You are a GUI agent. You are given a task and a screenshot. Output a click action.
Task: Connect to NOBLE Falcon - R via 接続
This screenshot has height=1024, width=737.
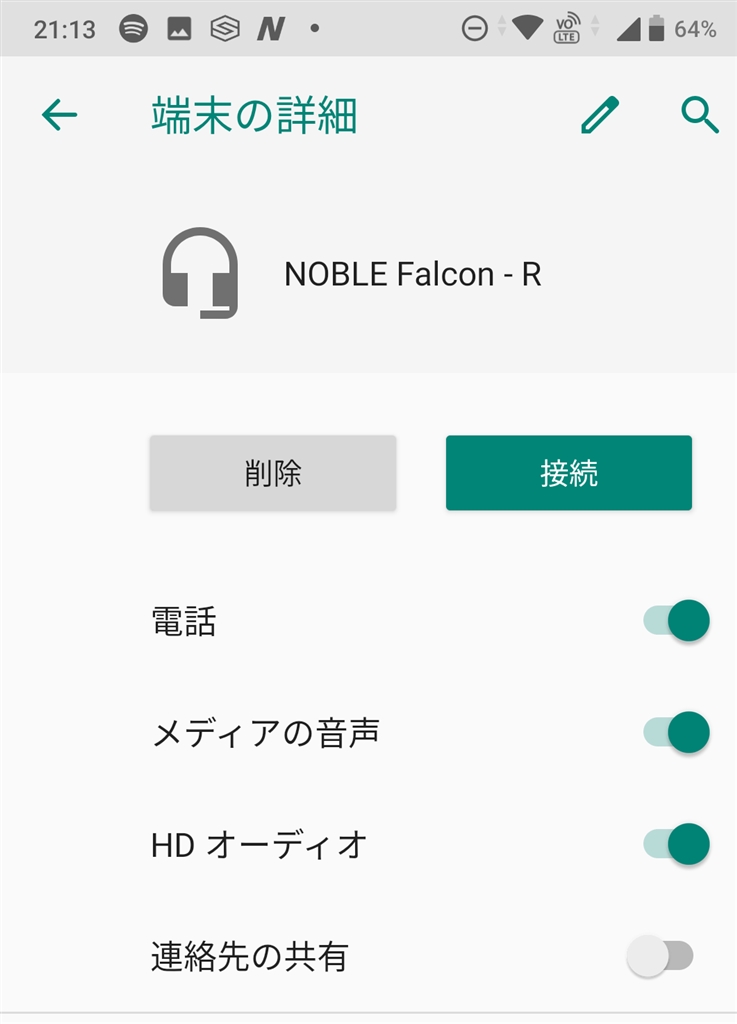tap(568, 473)
